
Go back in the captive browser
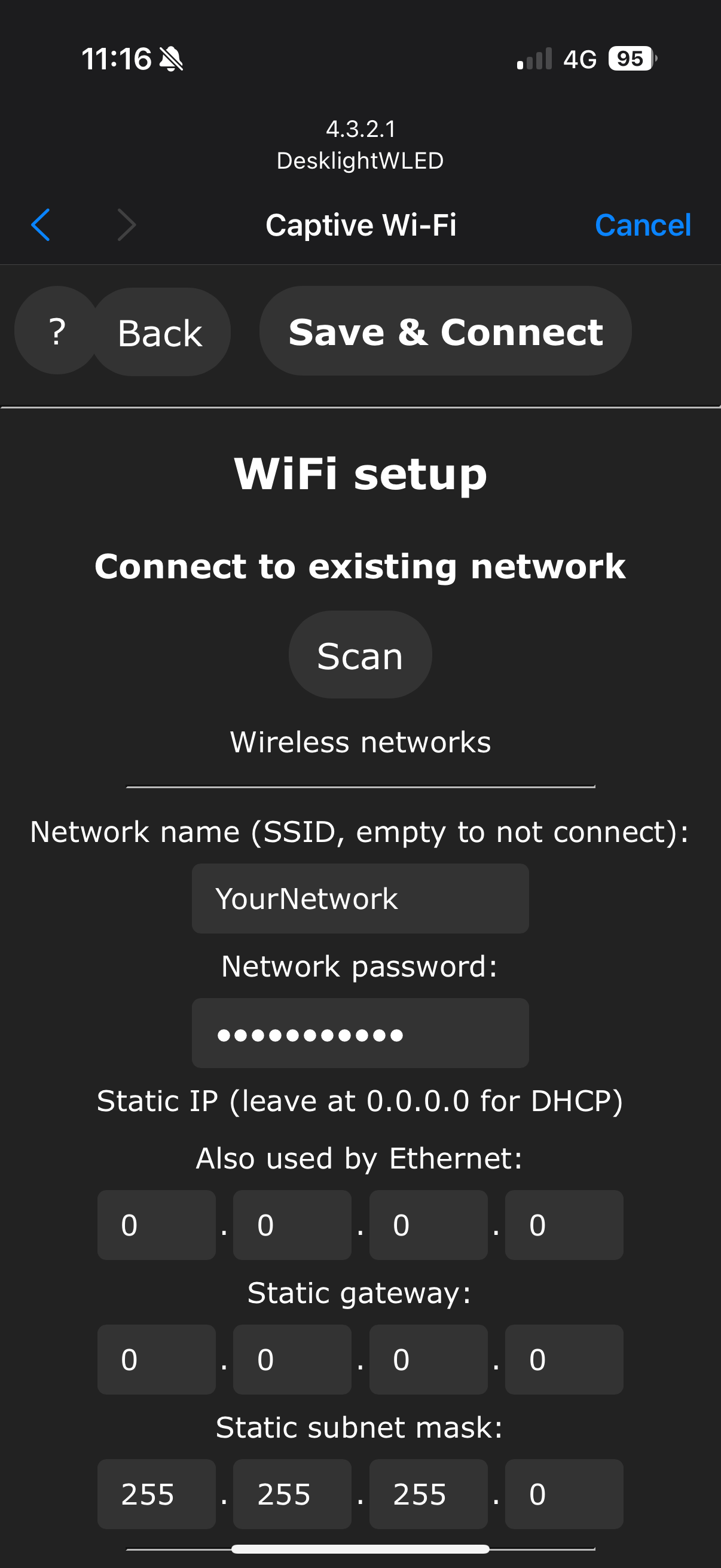pyautogui.click(x=41, y=225)
